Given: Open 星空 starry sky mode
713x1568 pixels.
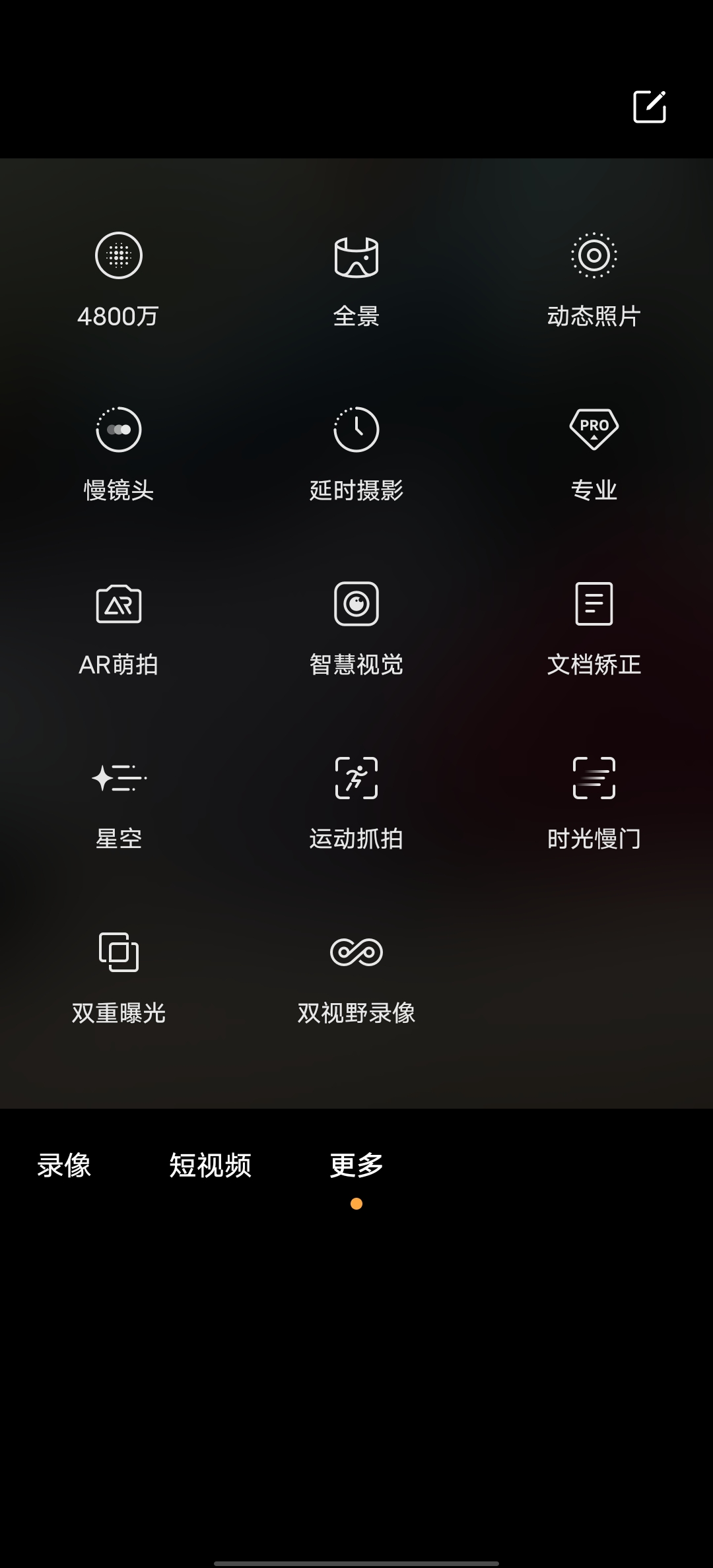Looking at the screenshot, I should pyautogui.click(x=119, y=802).
